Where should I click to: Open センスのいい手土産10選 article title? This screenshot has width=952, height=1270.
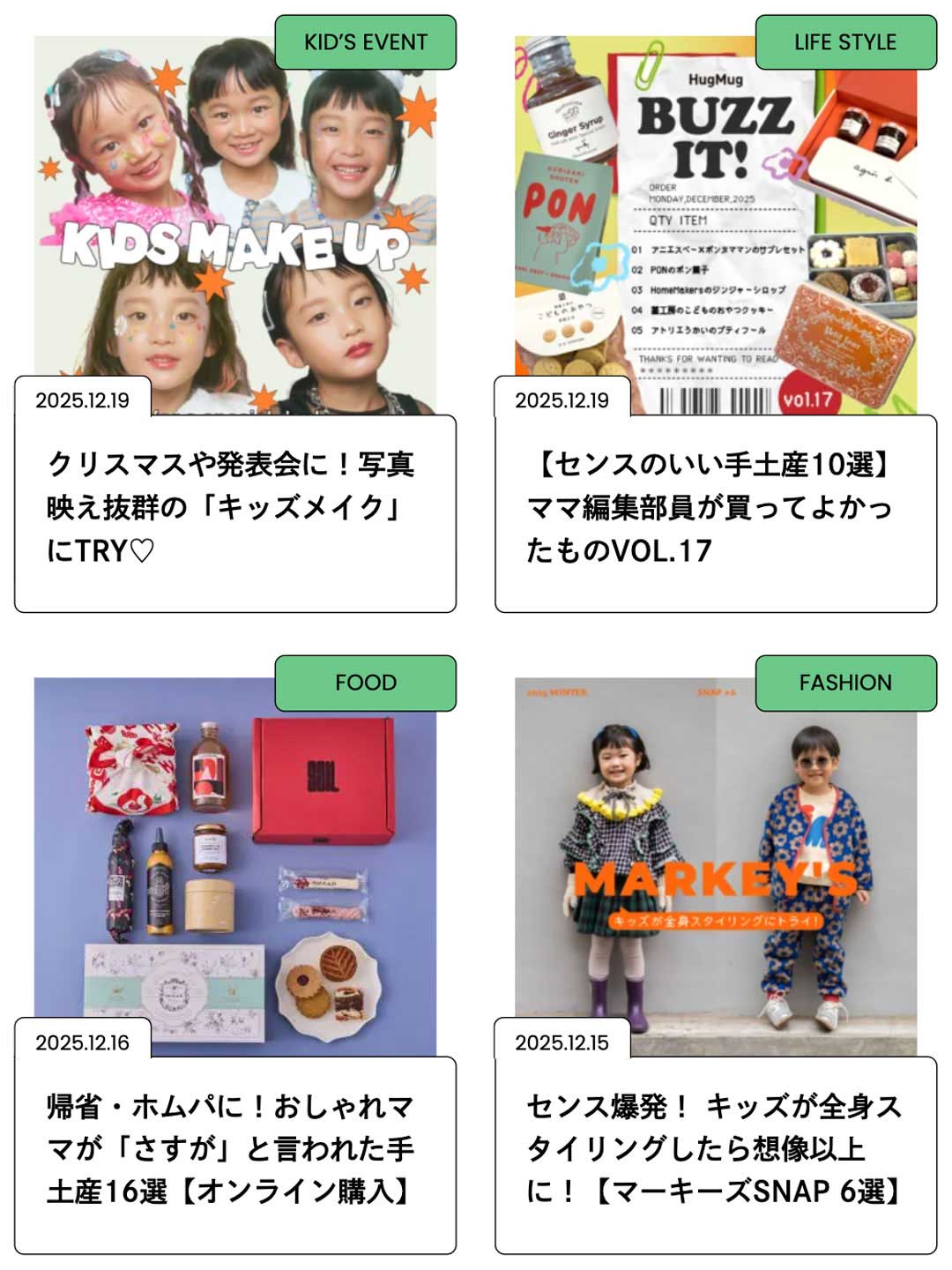[x=710, y=507]
